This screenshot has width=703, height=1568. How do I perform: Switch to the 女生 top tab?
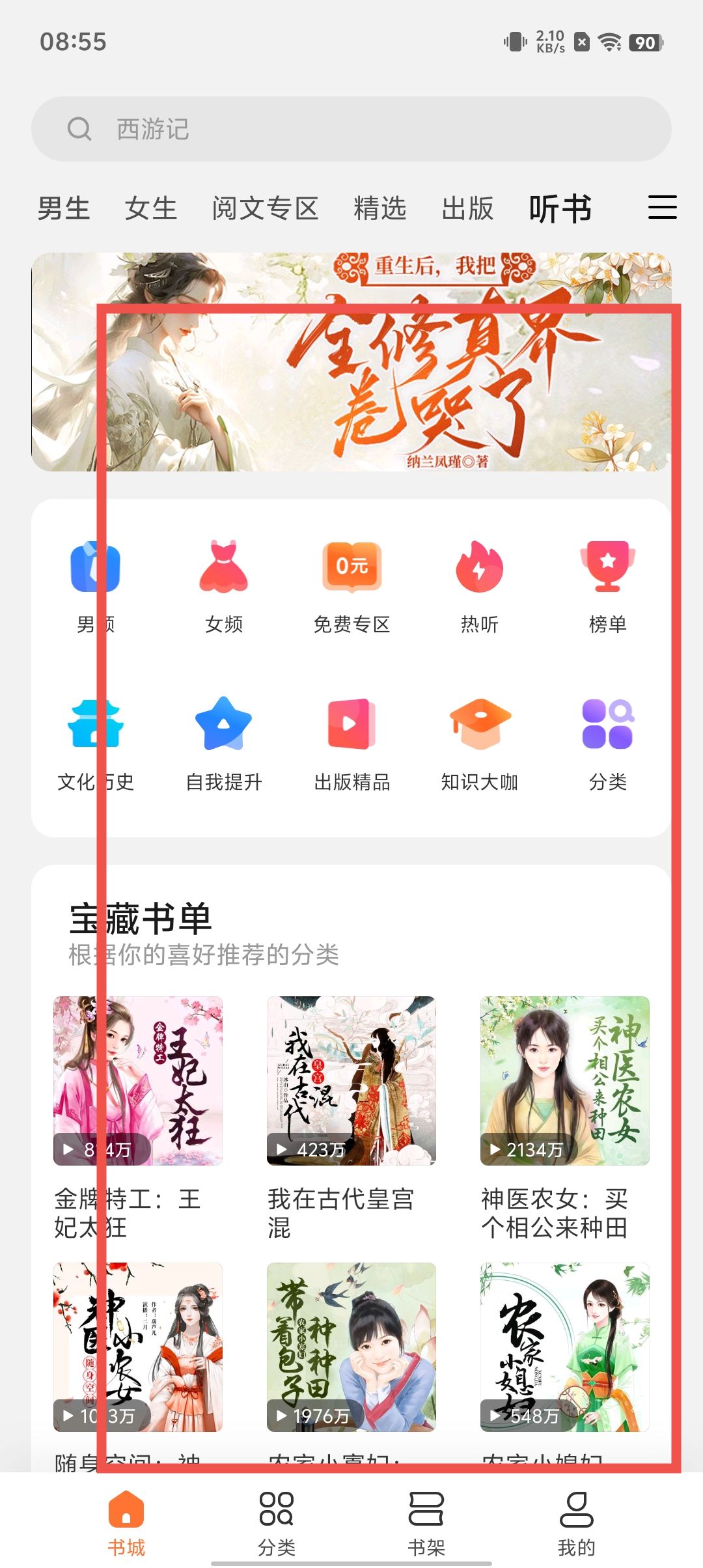tap(151, 208)
